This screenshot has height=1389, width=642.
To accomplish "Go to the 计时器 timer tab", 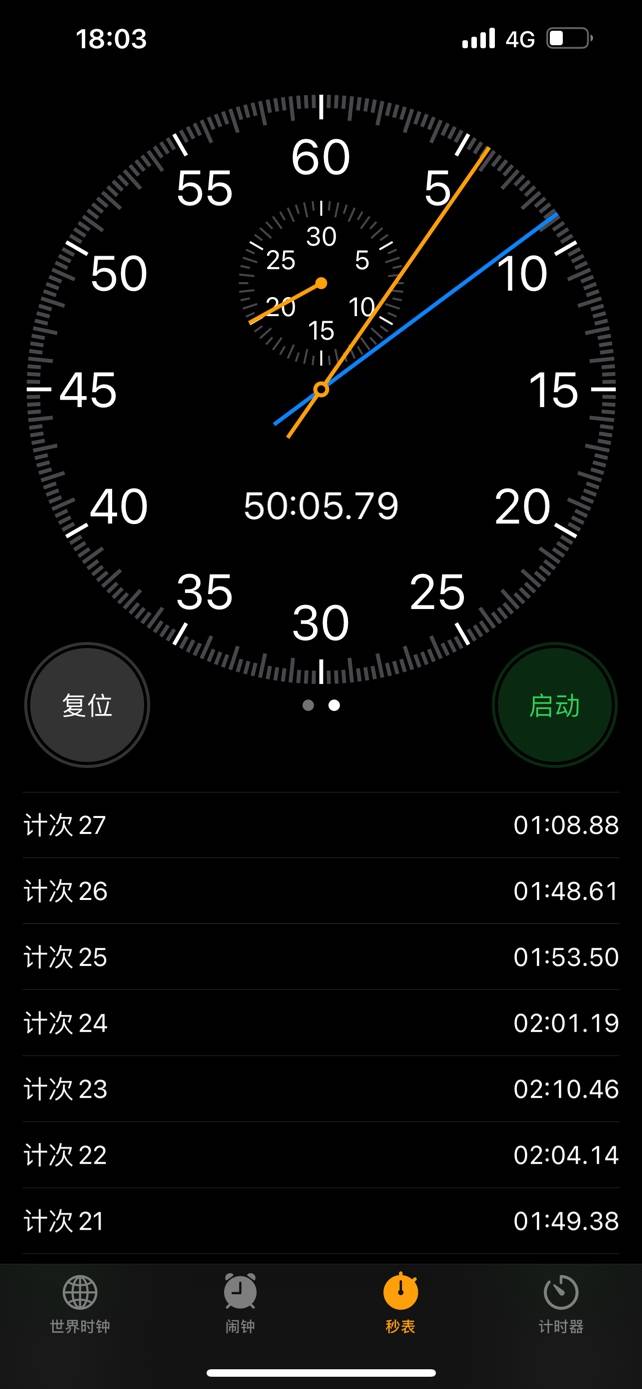I will click(561, 1304).
